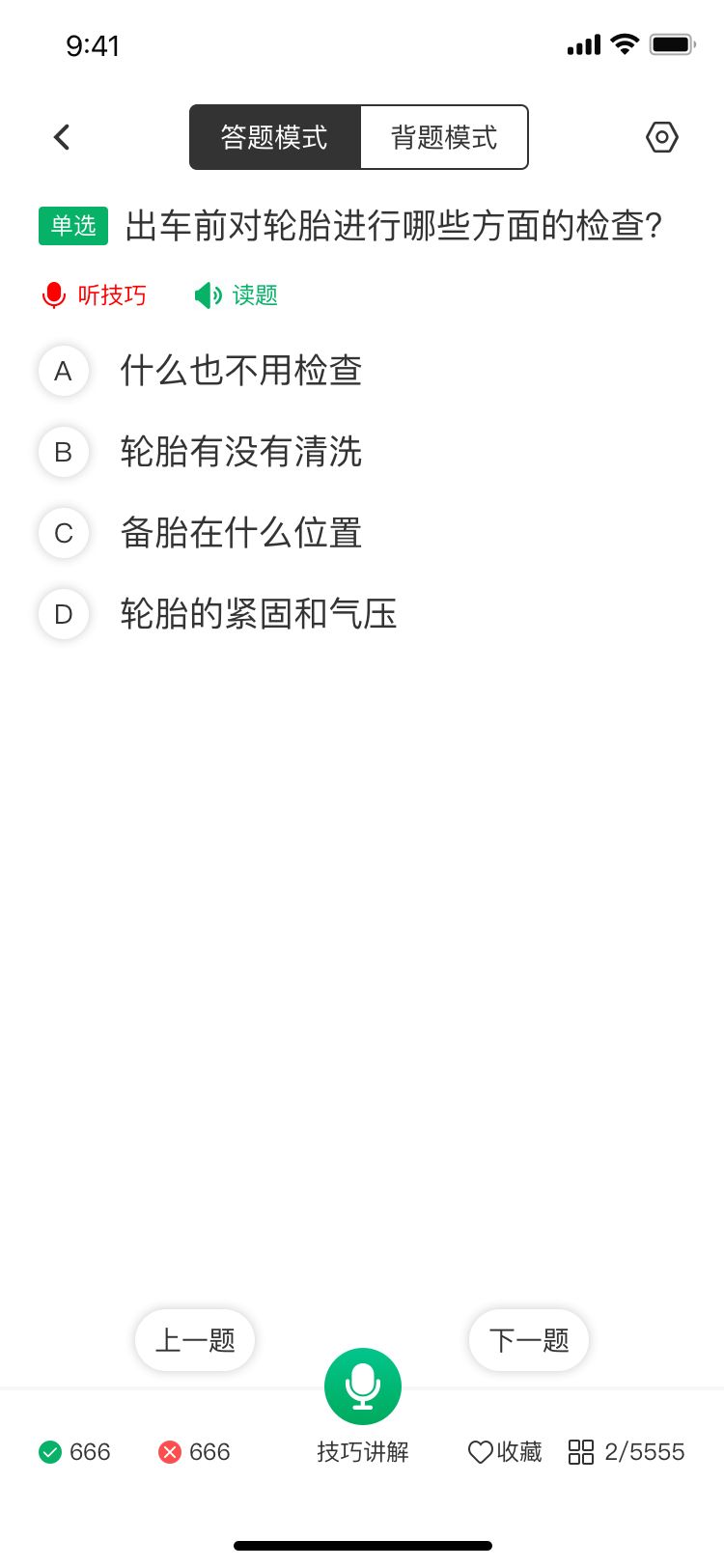Return to previous question via 上一题
This screenshot has height=1568, width=724.
tap(194, 1340)
